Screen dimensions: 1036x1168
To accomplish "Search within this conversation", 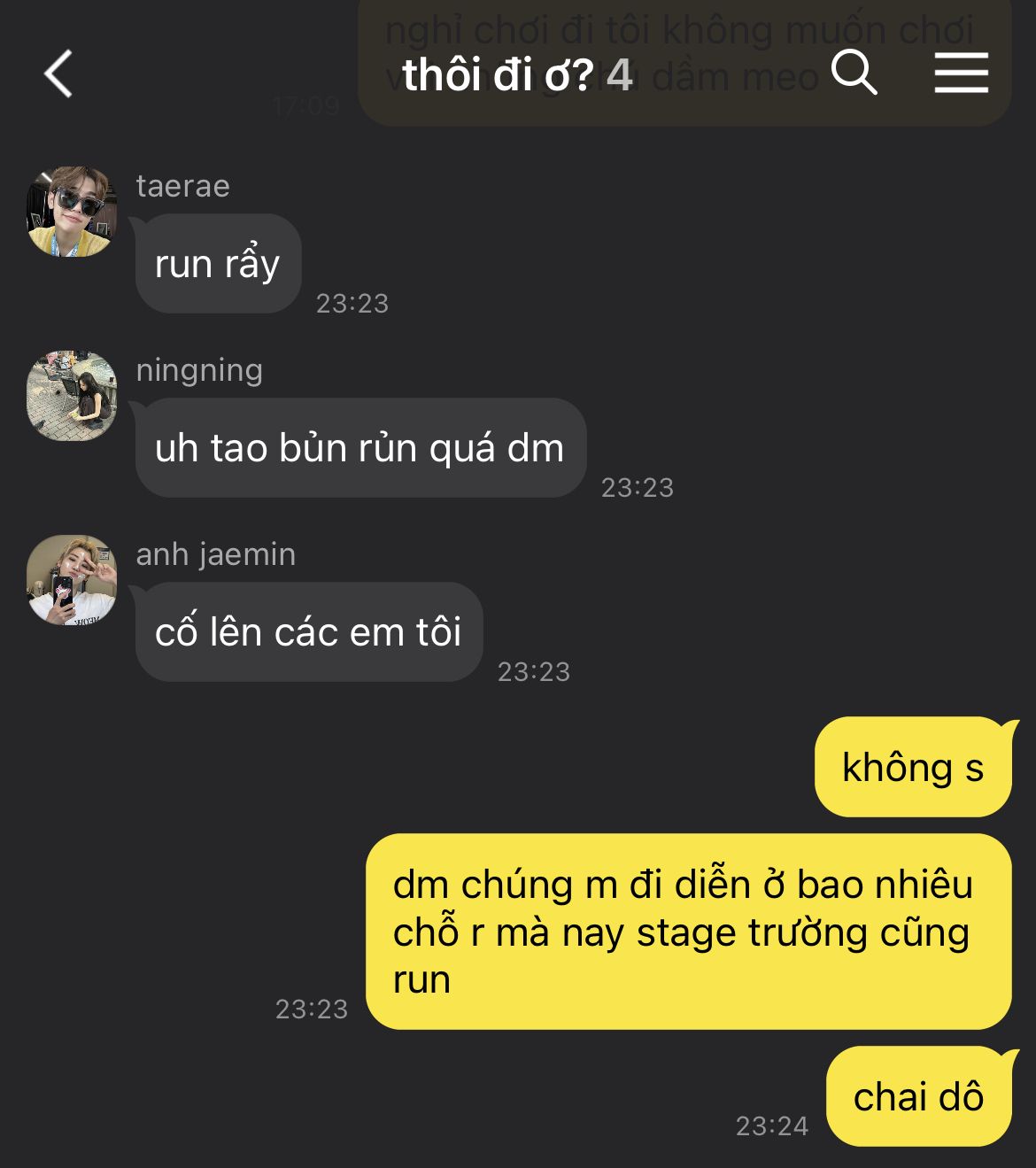I will (854, 73).
